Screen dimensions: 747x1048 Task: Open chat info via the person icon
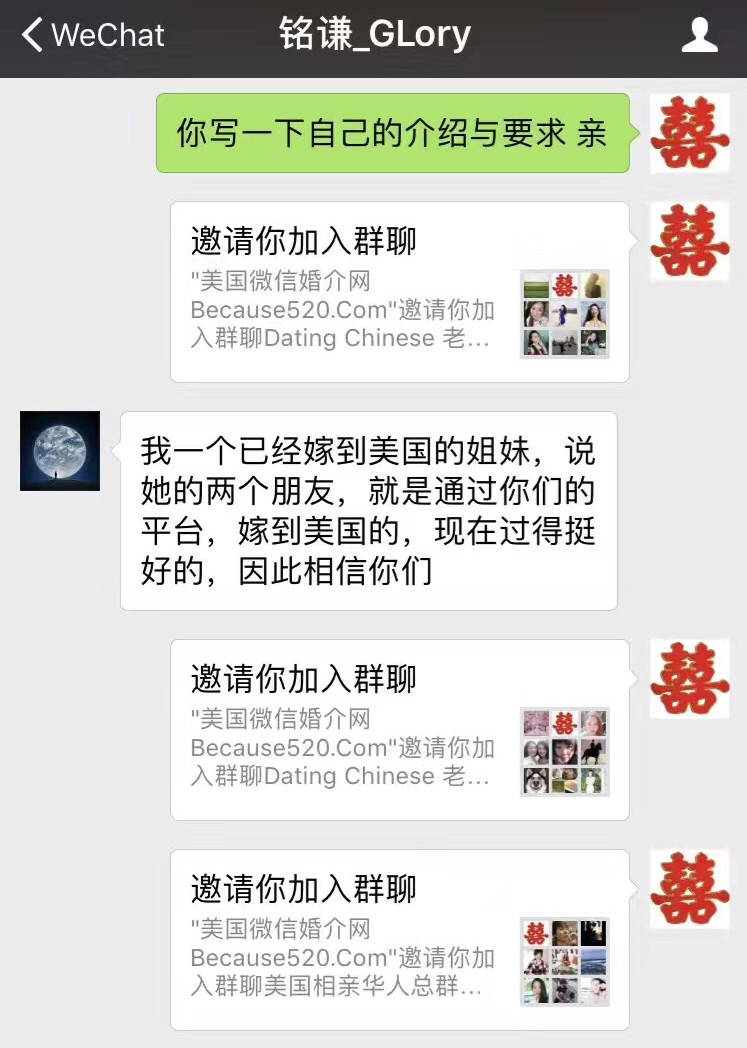tap(699, 36)
